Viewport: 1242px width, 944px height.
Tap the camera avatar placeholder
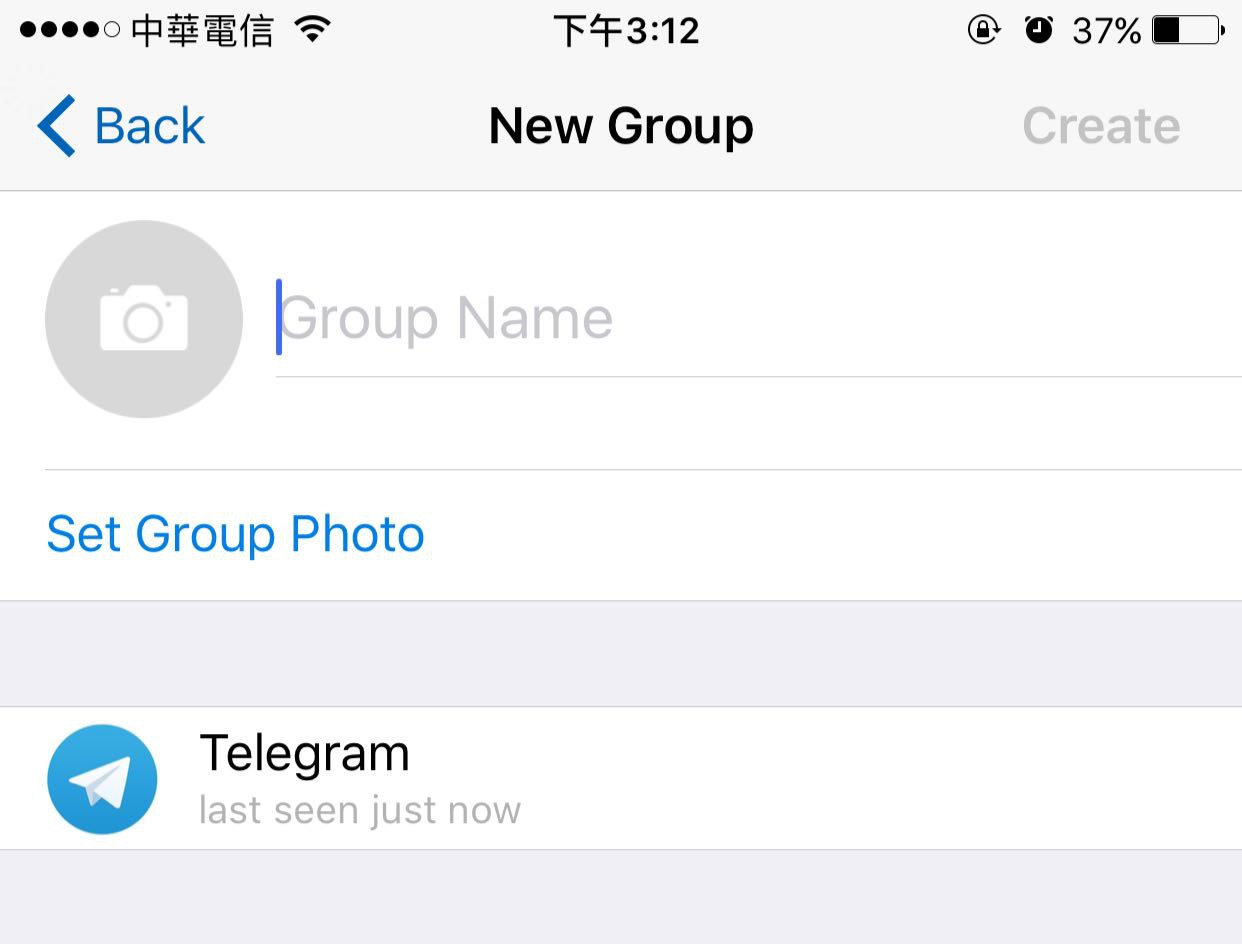144,319
